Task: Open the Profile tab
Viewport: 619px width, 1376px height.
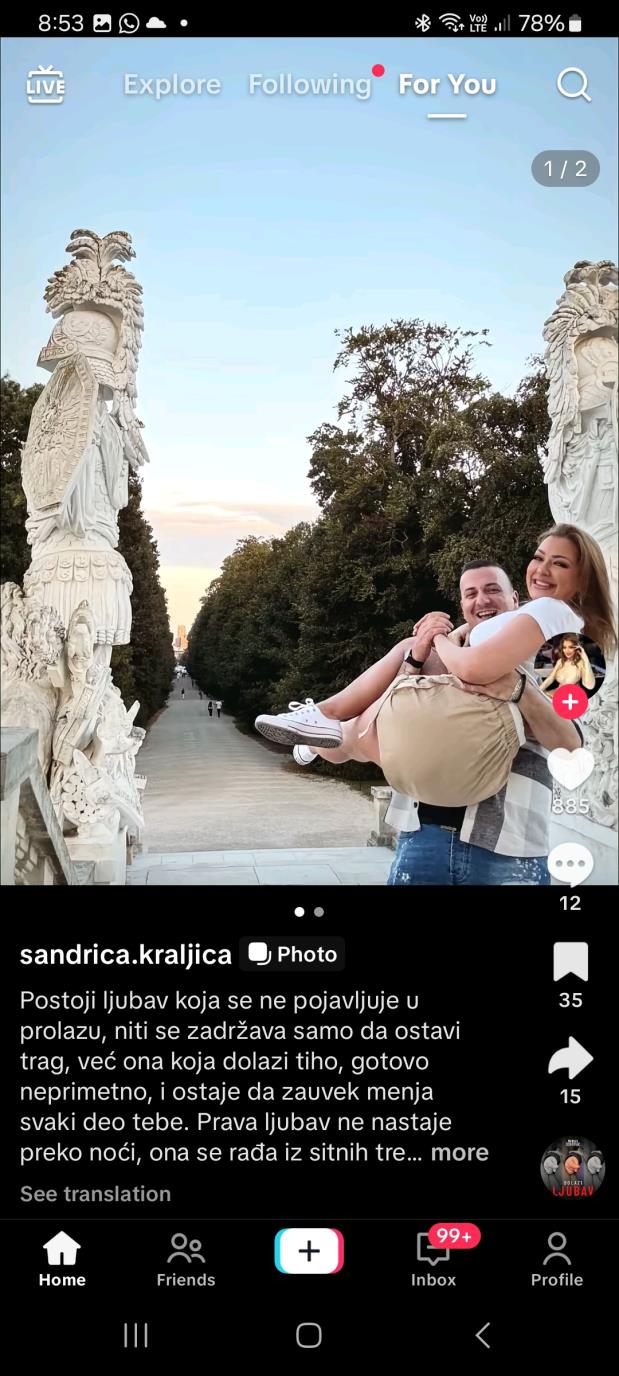Action: pos(556,1258)
